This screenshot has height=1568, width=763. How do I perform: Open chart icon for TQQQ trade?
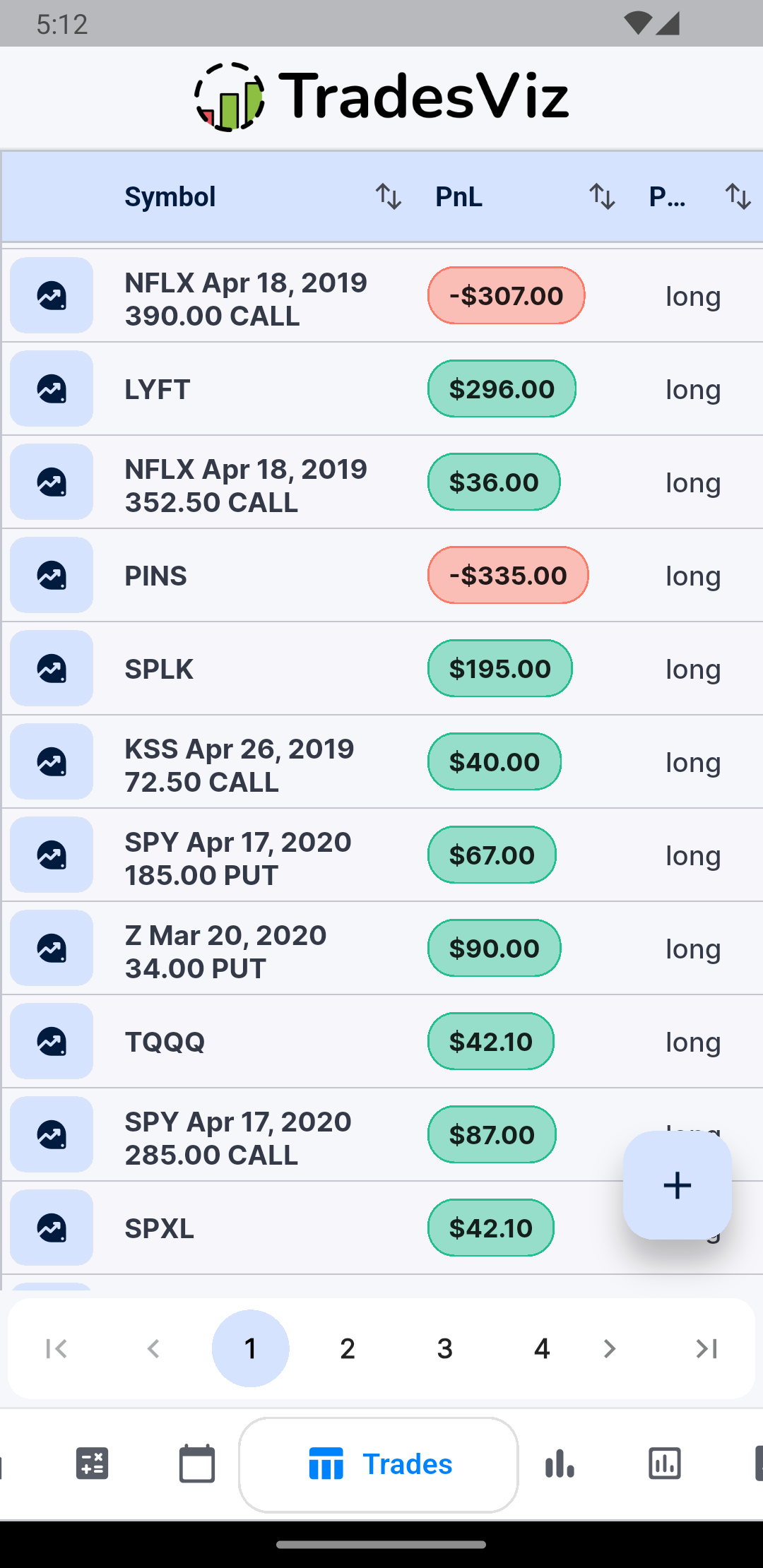click(52, 1041)
